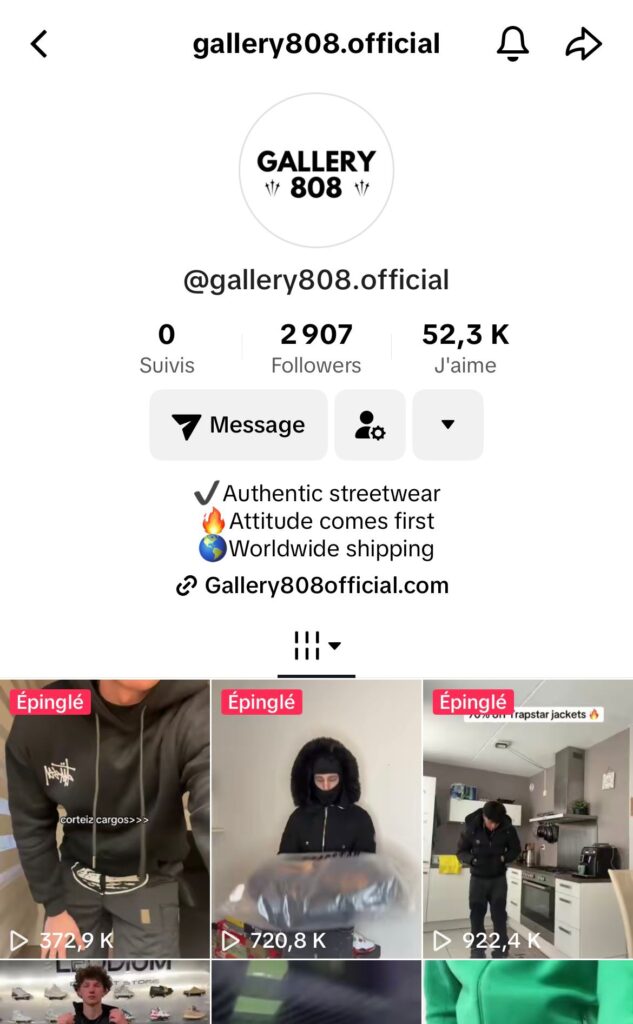Screen dimensions: 633x1024
Task: View the Followers list
Action: 316,348
